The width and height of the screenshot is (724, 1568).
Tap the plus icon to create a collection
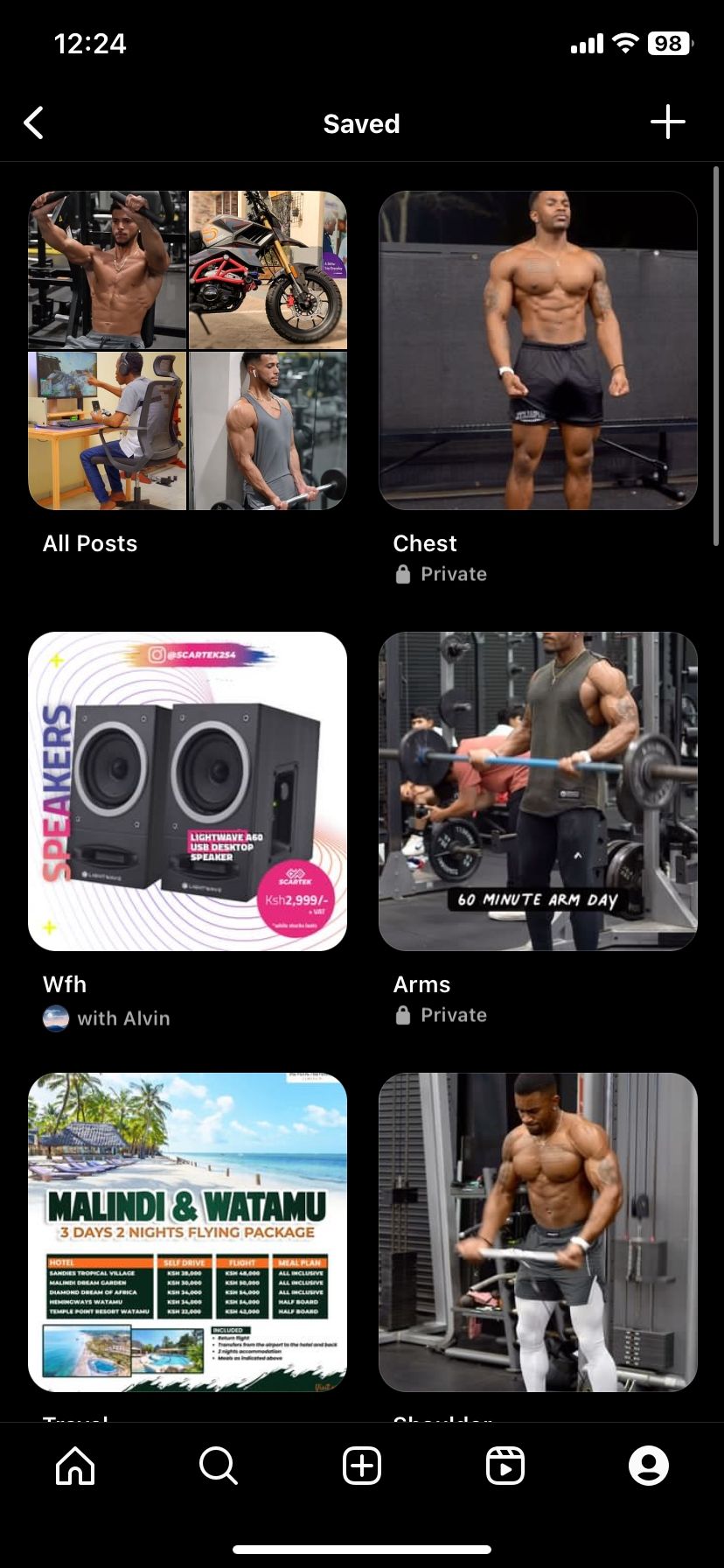[668, 122]
